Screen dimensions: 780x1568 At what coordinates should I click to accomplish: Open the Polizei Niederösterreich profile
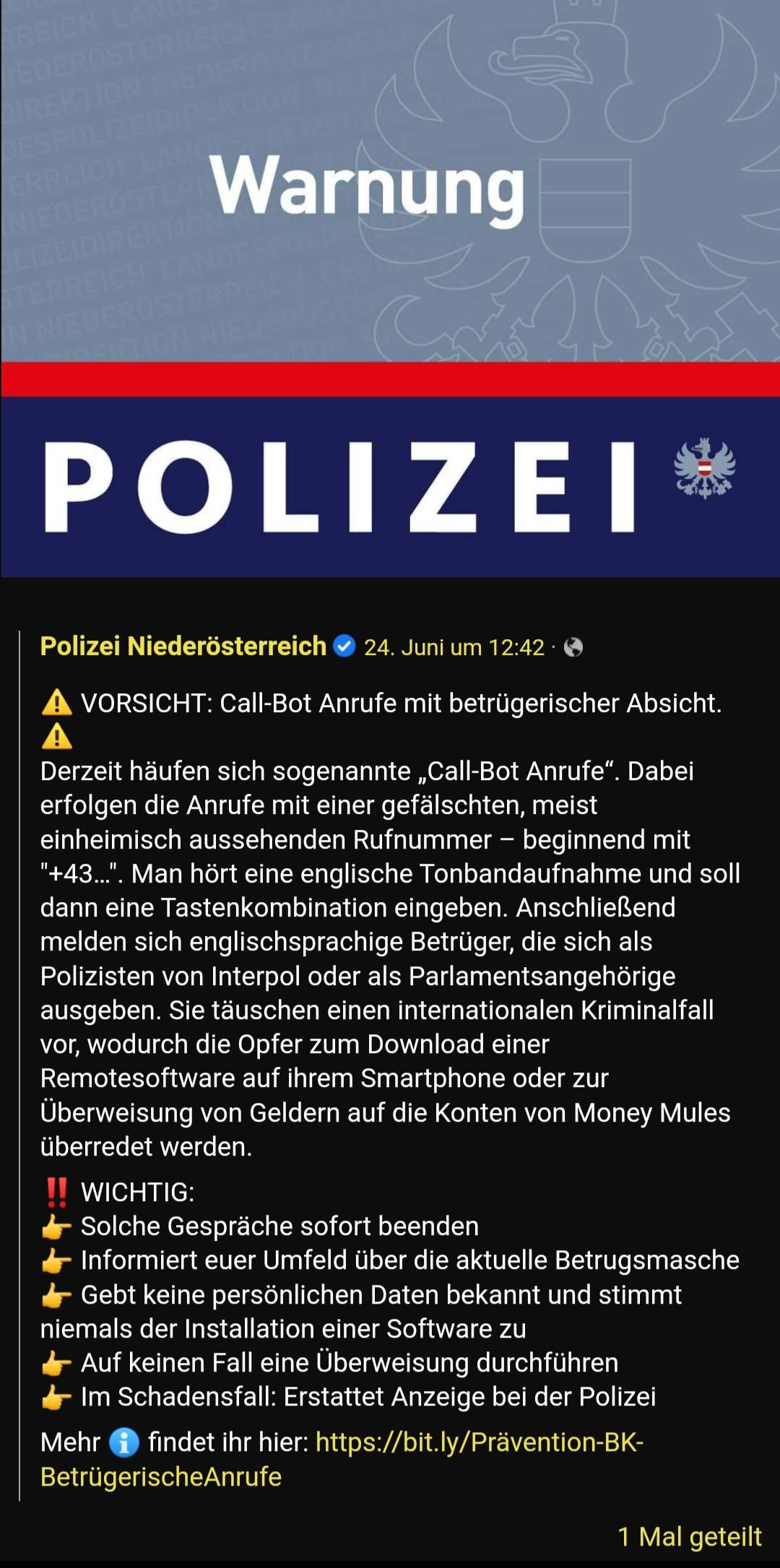click(183, 646)
